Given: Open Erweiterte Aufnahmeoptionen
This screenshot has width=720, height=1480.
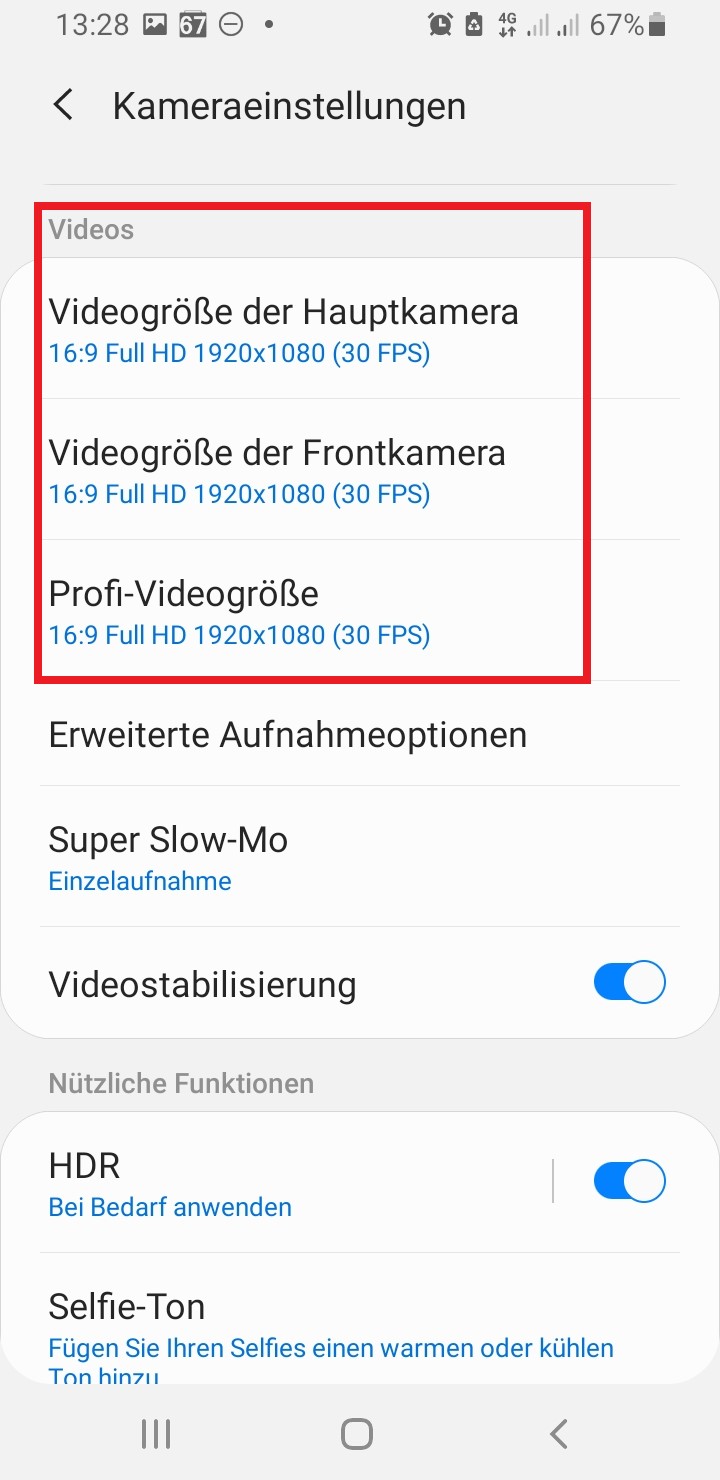Looking at the screenshot, I should (x=288, y=735).
